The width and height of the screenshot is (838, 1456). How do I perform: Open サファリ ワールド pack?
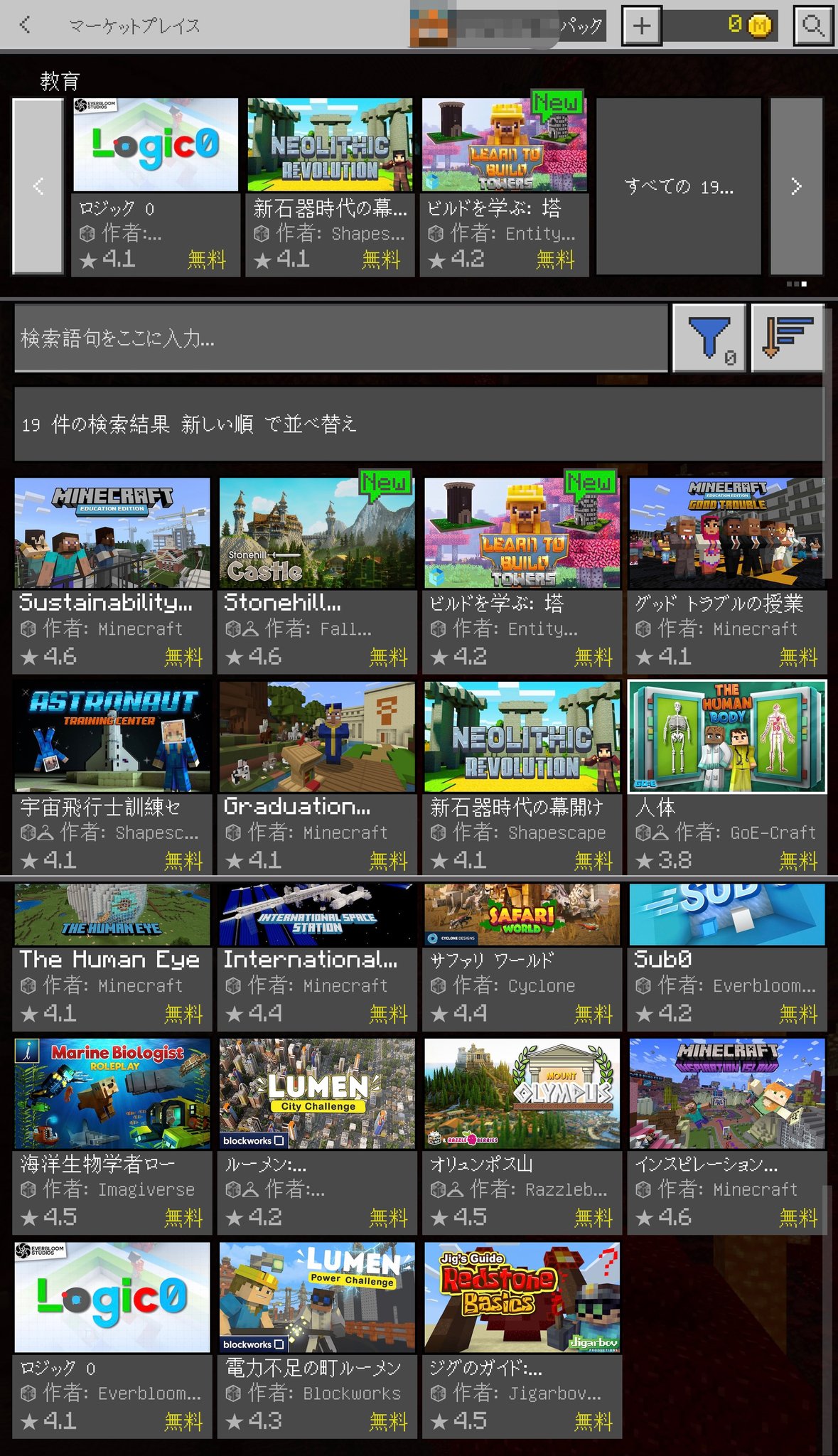pos(522,957)
